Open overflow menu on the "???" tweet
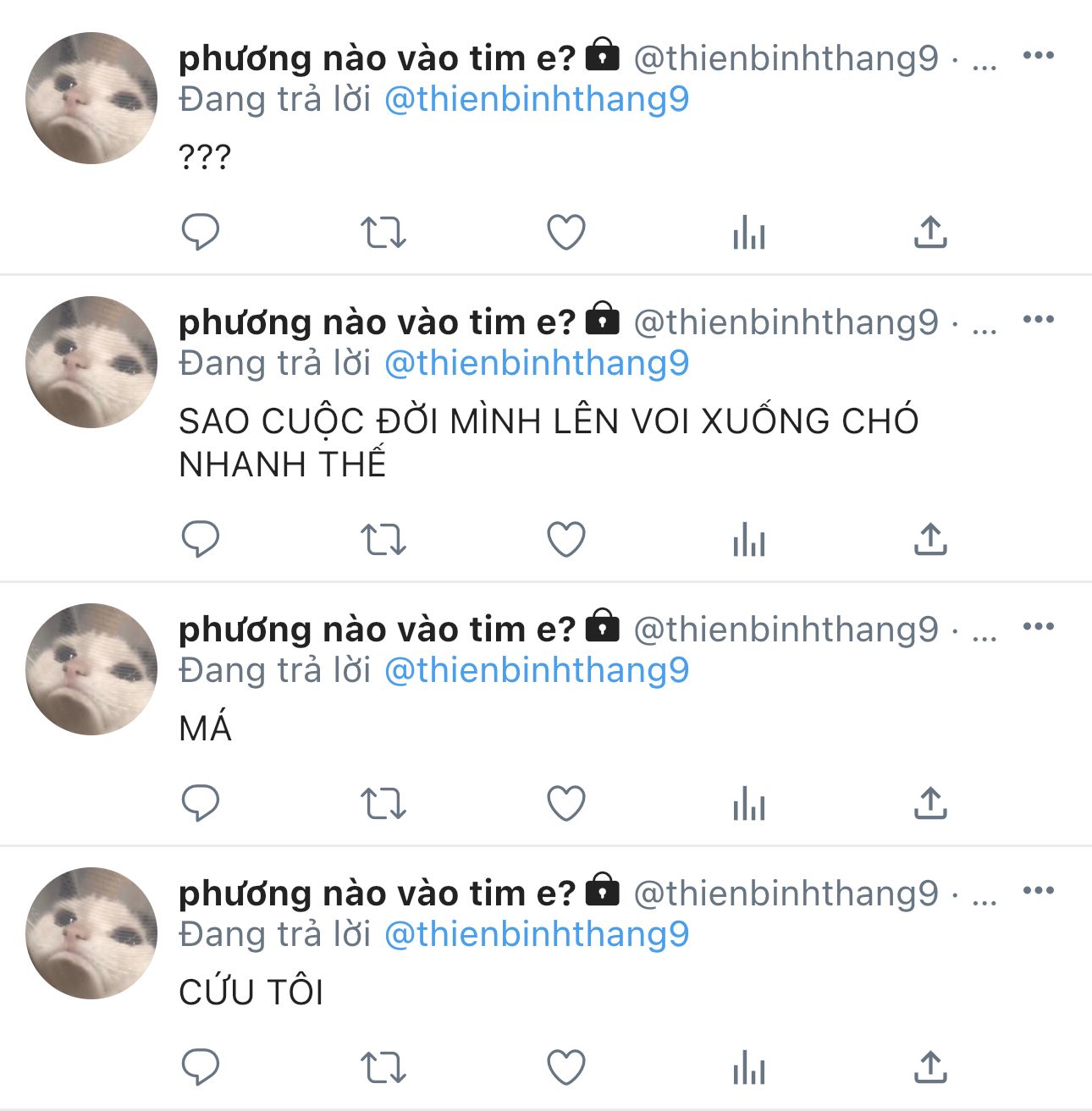 click(x=1038, y=56)
